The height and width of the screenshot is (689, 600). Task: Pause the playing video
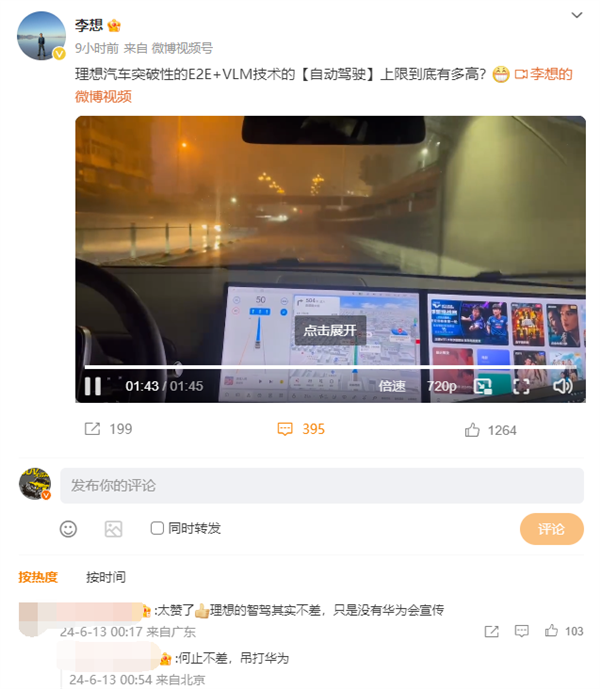point(93,385)
